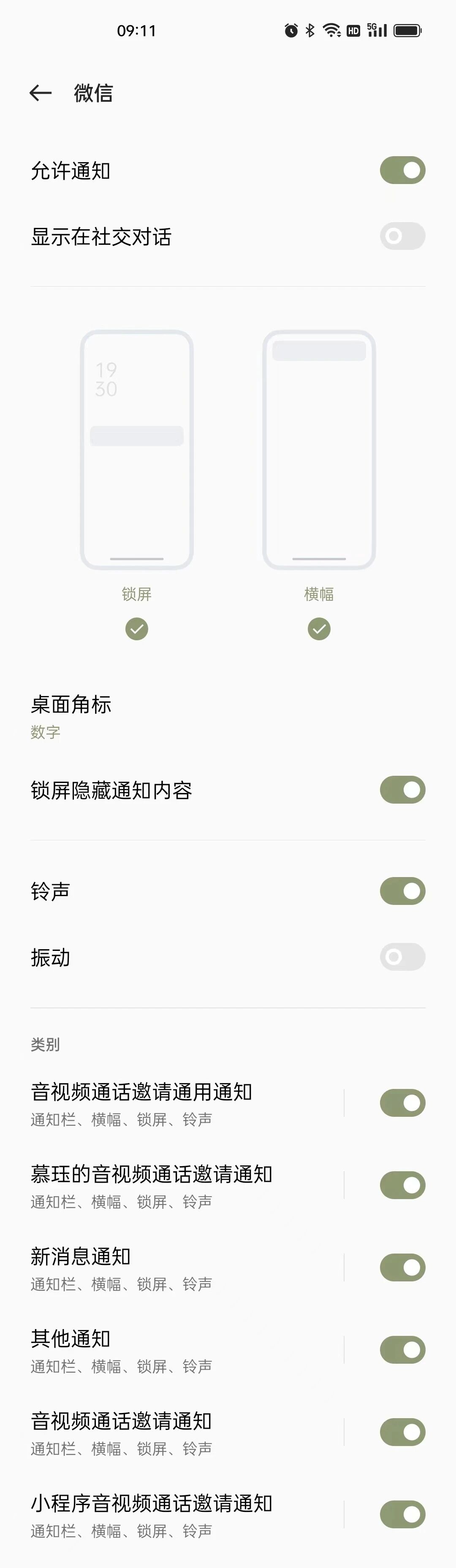
Task: Enable the 振动 switch
Action: click(x=402, y=958)
